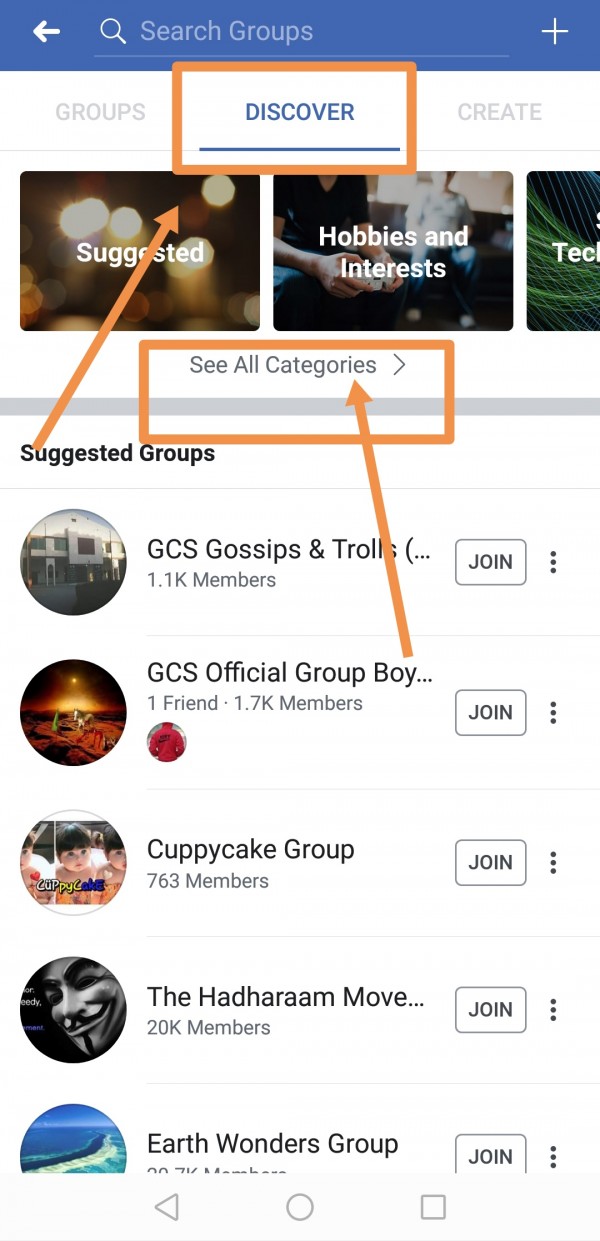Join GCS Gossips & Trolls group

[x=490, y=562]
